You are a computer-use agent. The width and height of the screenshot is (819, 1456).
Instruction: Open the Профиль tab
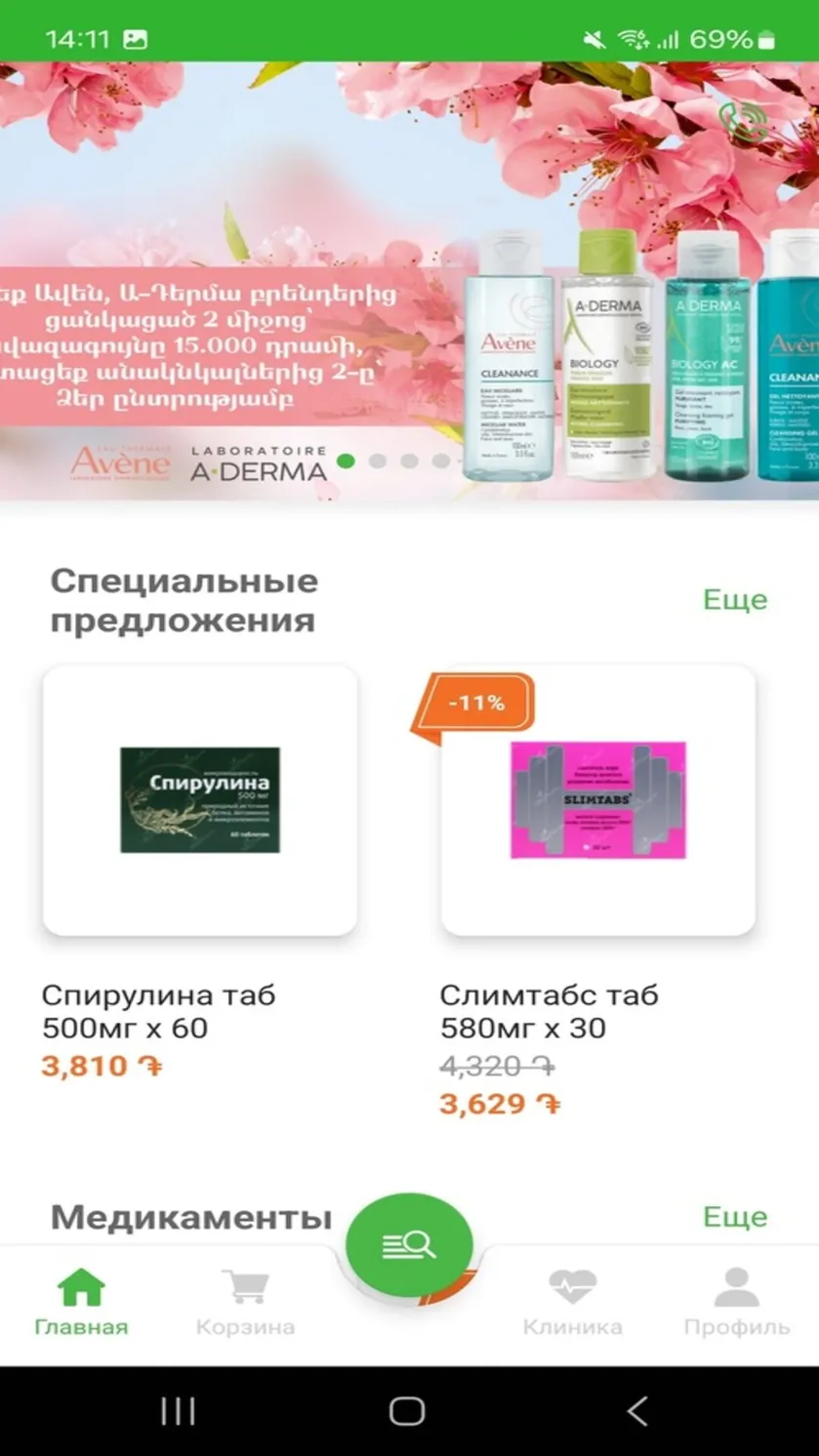click(x=736, y=1303)
